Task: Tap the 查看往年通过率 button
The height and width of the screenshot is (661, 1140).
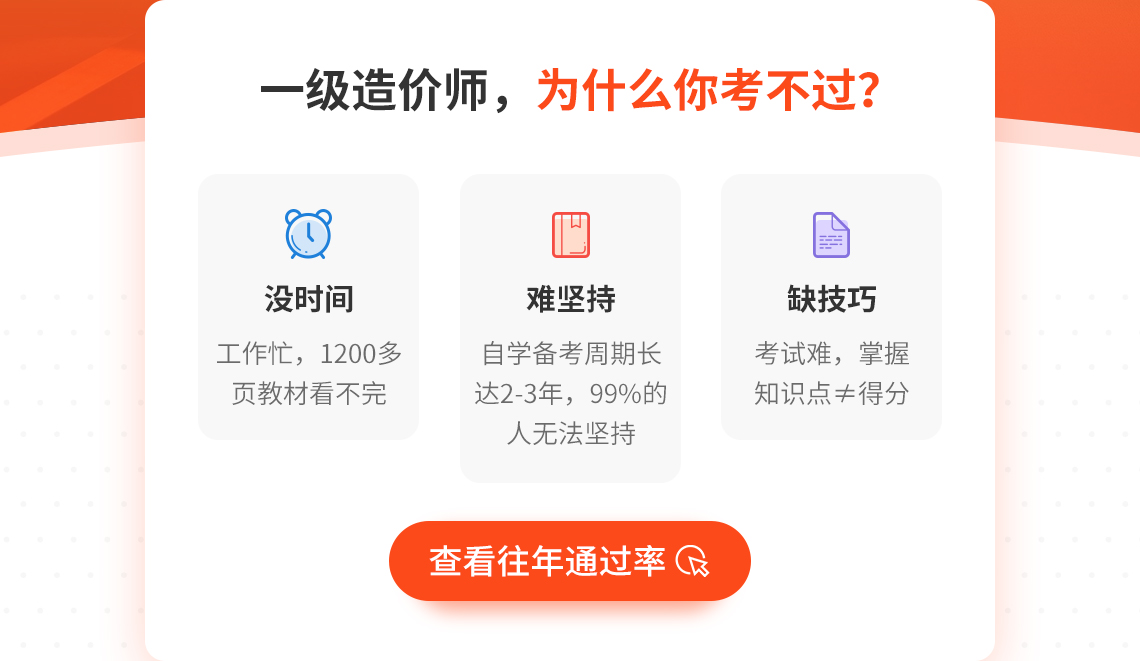Action: click(569, 561)
